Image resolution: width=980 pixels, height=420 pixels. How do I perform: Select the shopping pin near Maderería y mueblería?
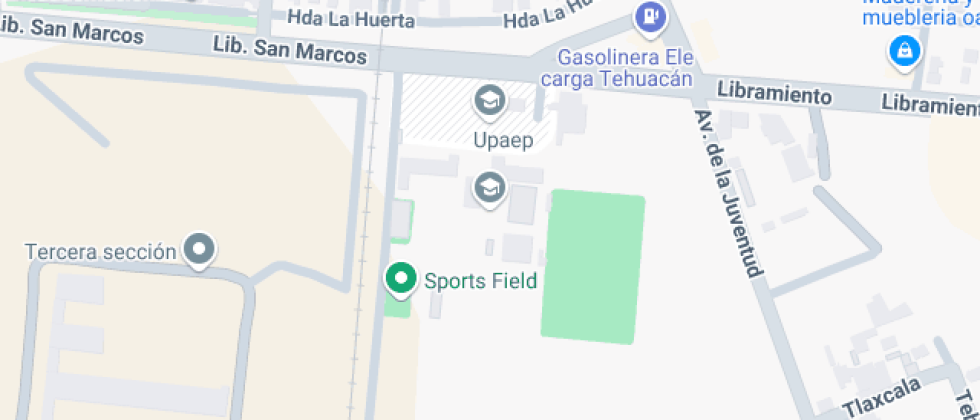[904, 50]
